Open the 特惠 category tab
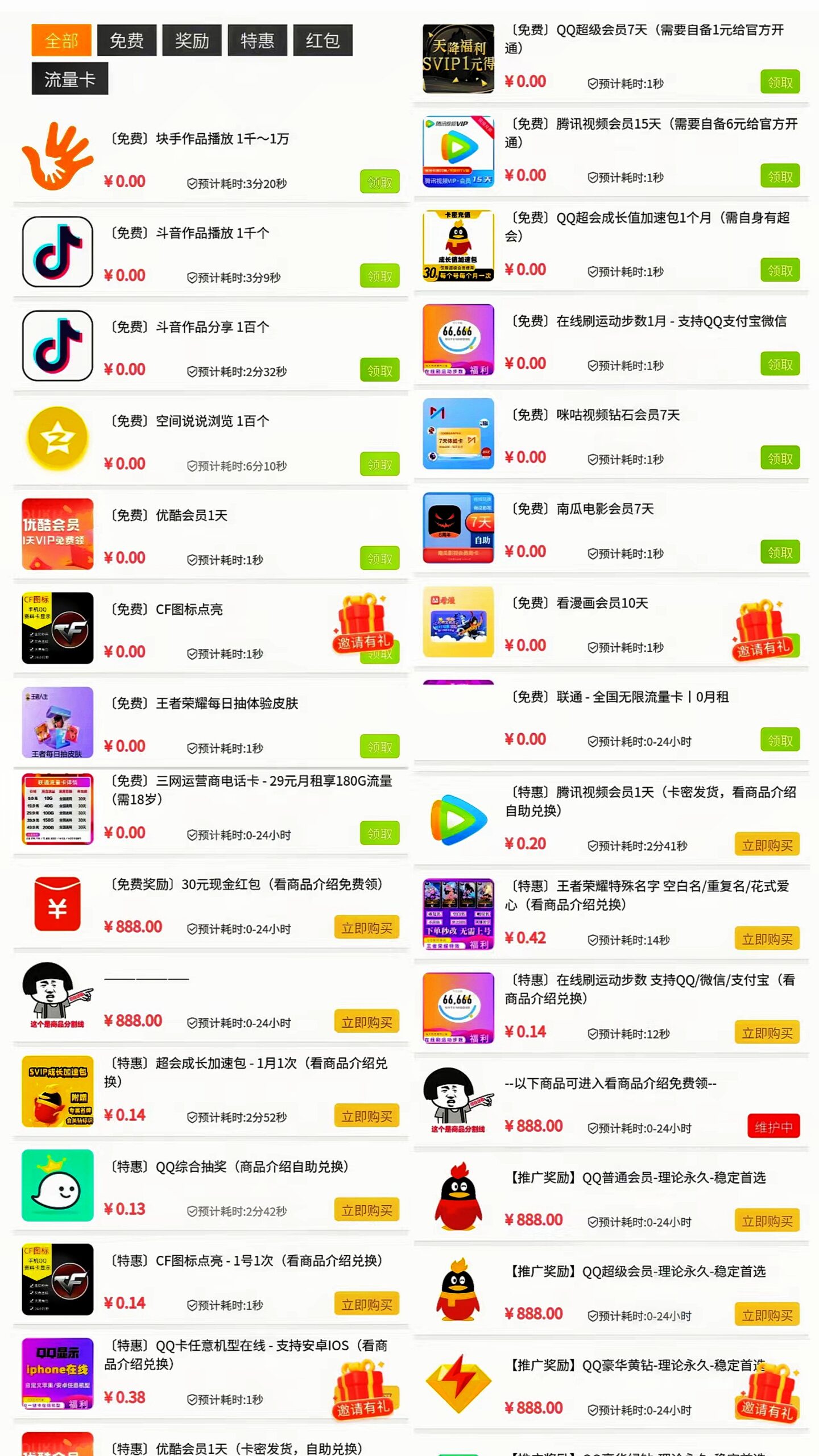The image size is (819, 1456). tap(257, 40)
